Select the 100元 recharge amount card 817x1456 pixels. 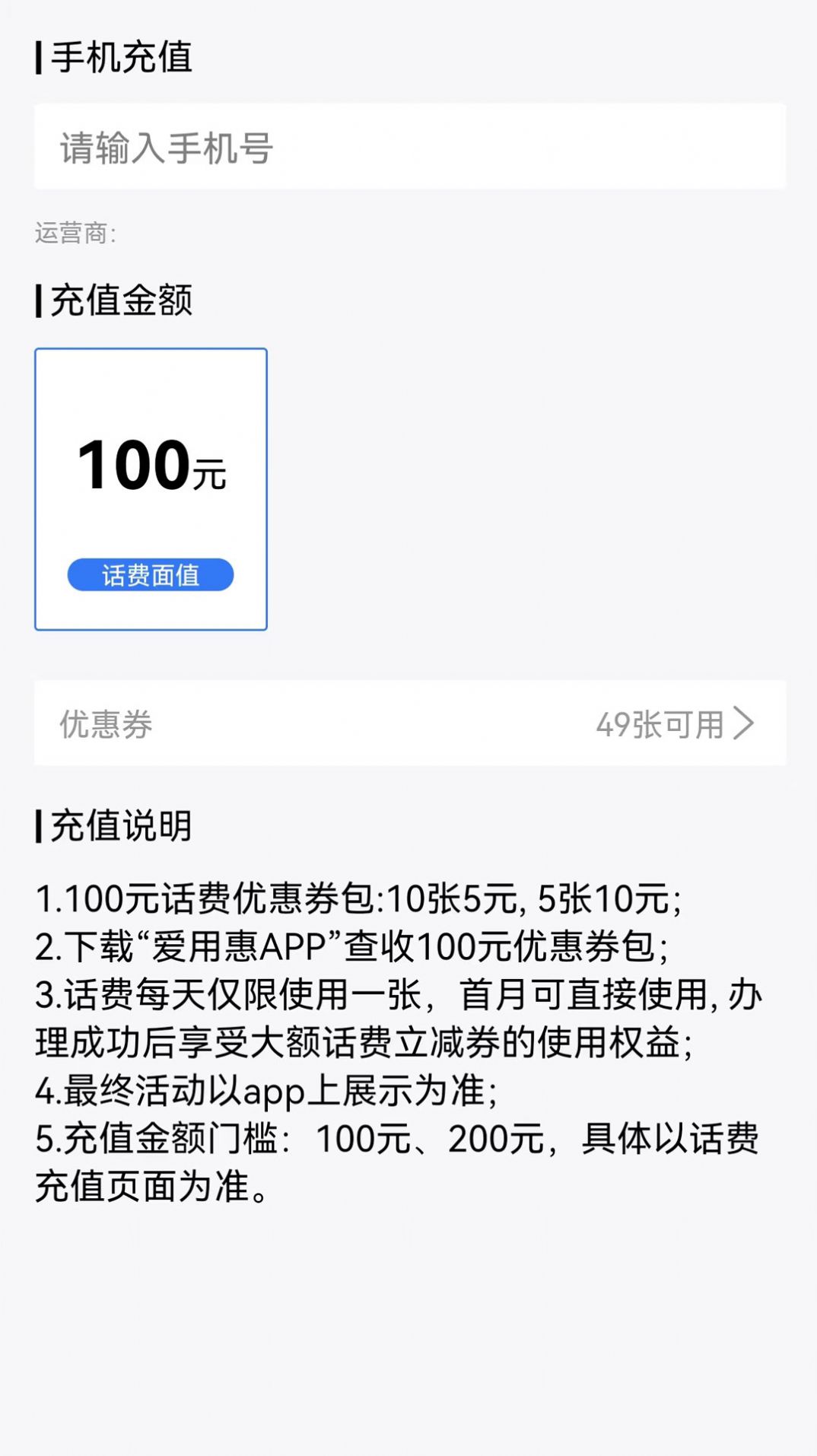coord(151,489)
